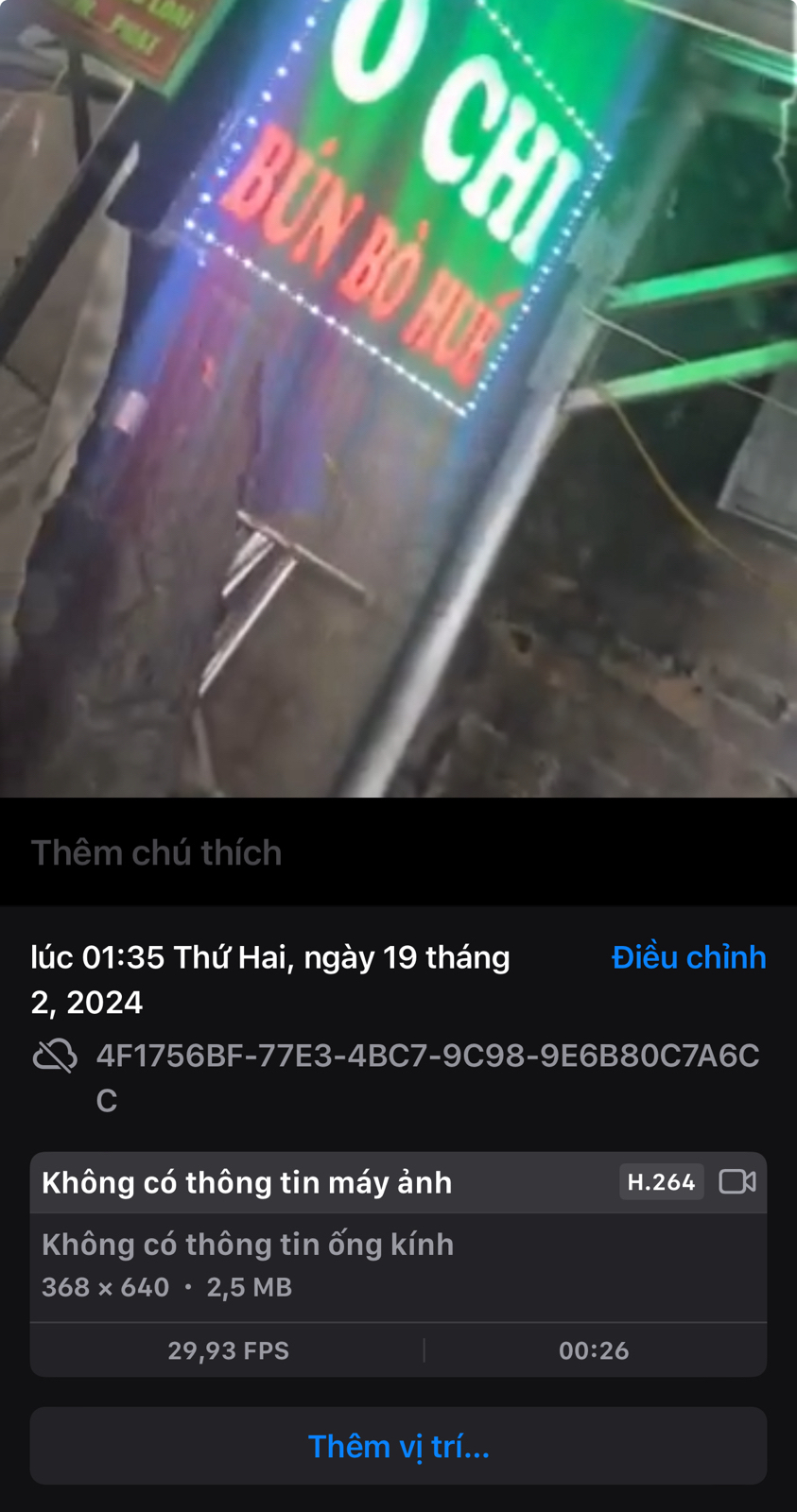Image resolution: width=797 pixels, height=1512 pixels.
Task: Tap 'Điều chỉnh' to adjust date and time
Action: pos(688,957)
